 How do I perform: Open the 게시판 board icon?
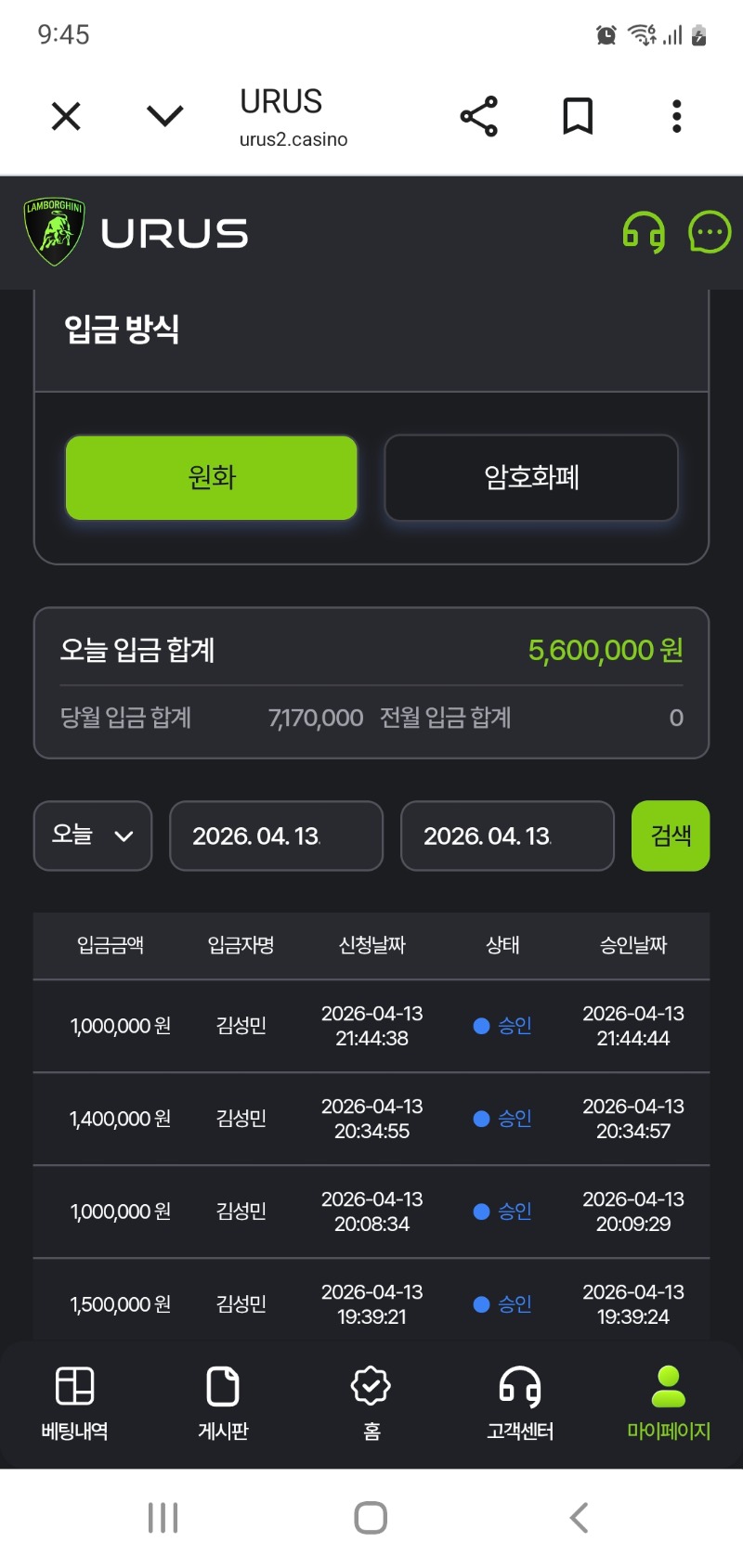point(223,1402)
